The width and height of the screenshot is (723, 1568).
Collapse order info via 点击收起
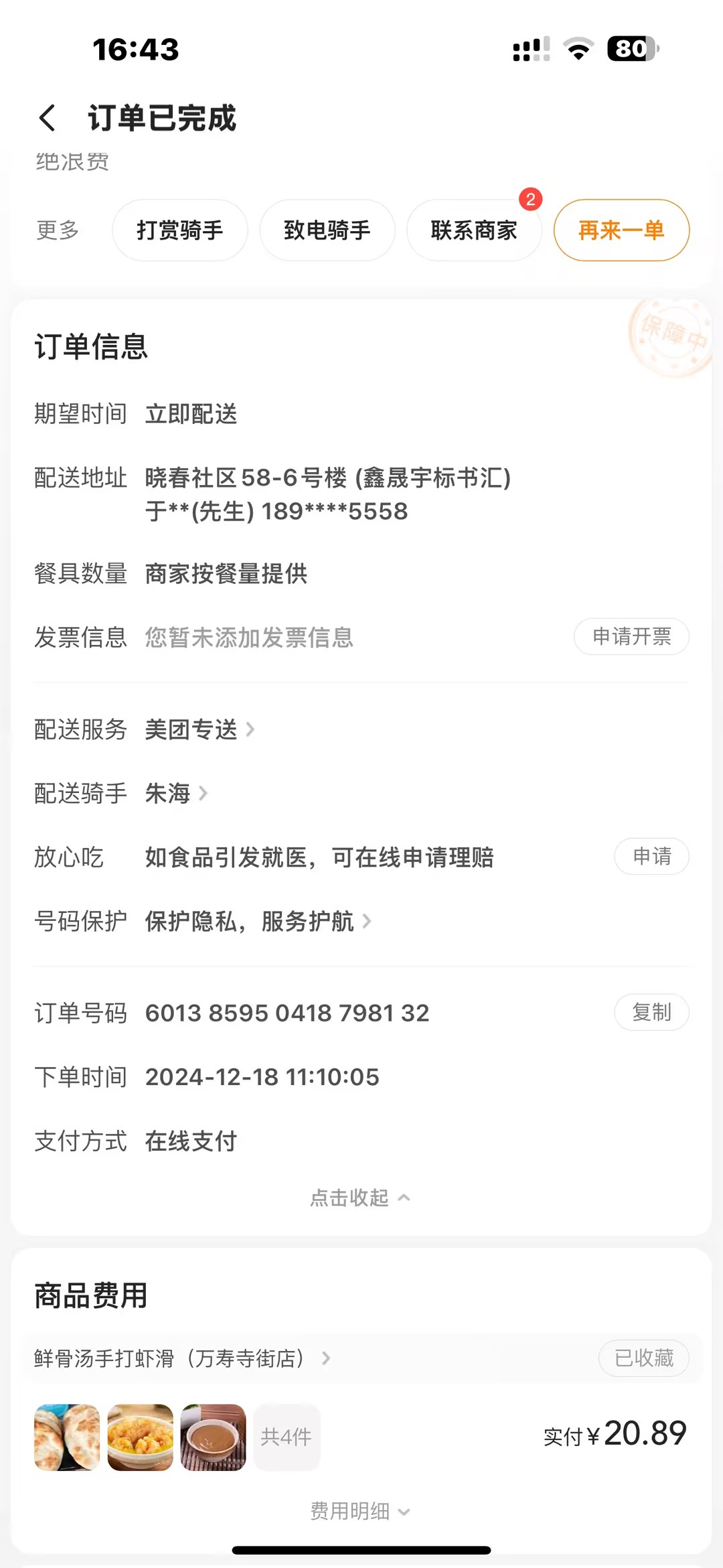359,1198
